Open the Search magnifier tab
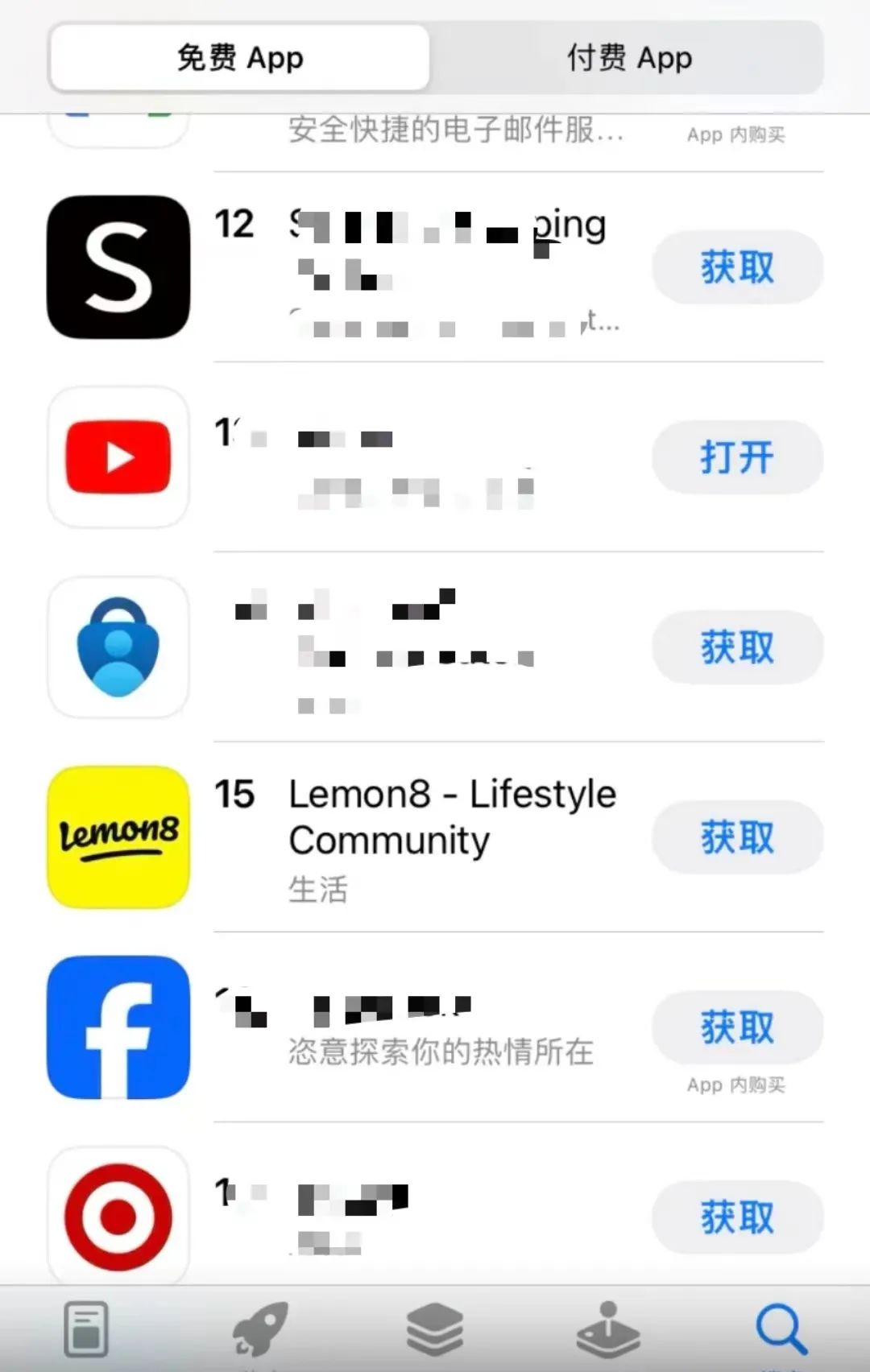The image size is (870, 1372). (781, 1329)
